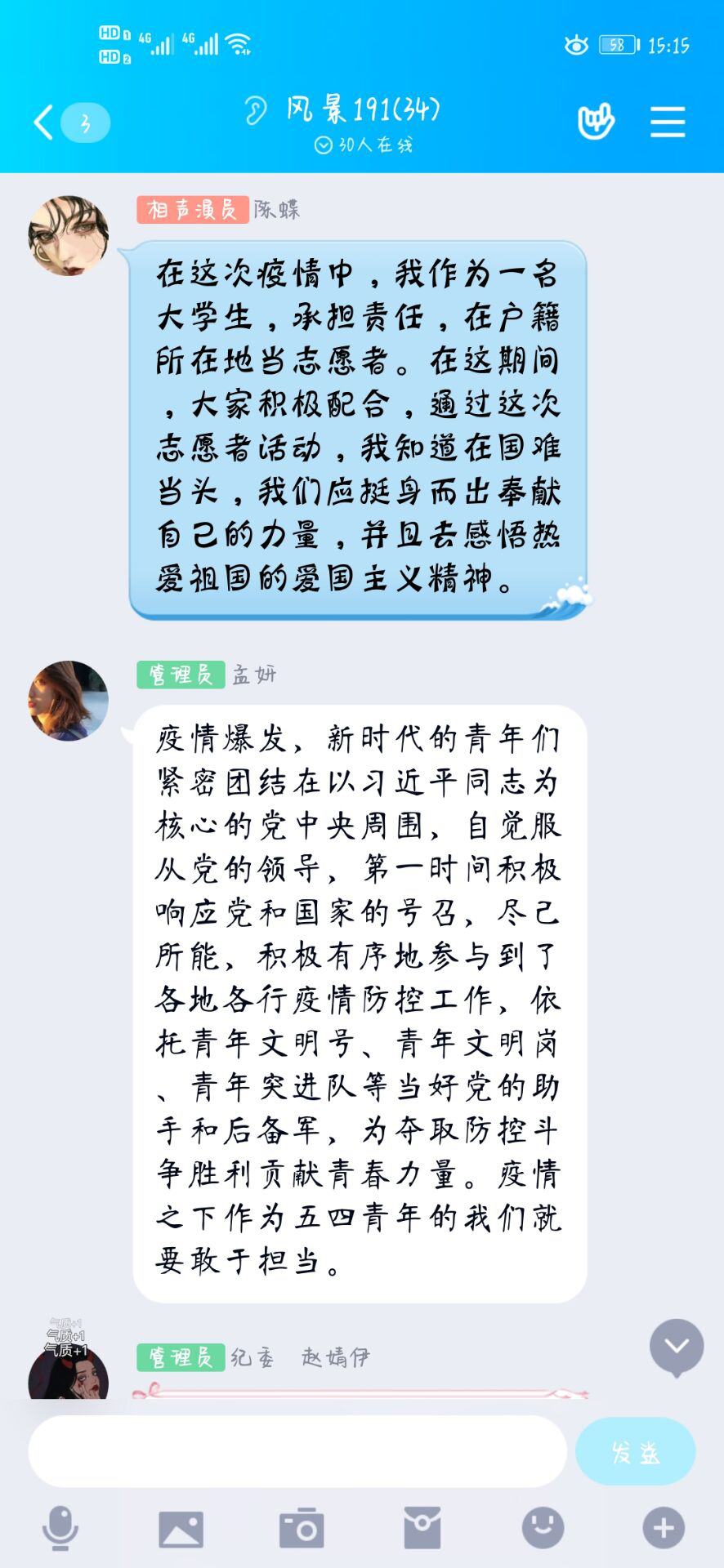Screen dimensions: 724x1568
Task: Go back to the message list
Action: click(x=45, y=123)
